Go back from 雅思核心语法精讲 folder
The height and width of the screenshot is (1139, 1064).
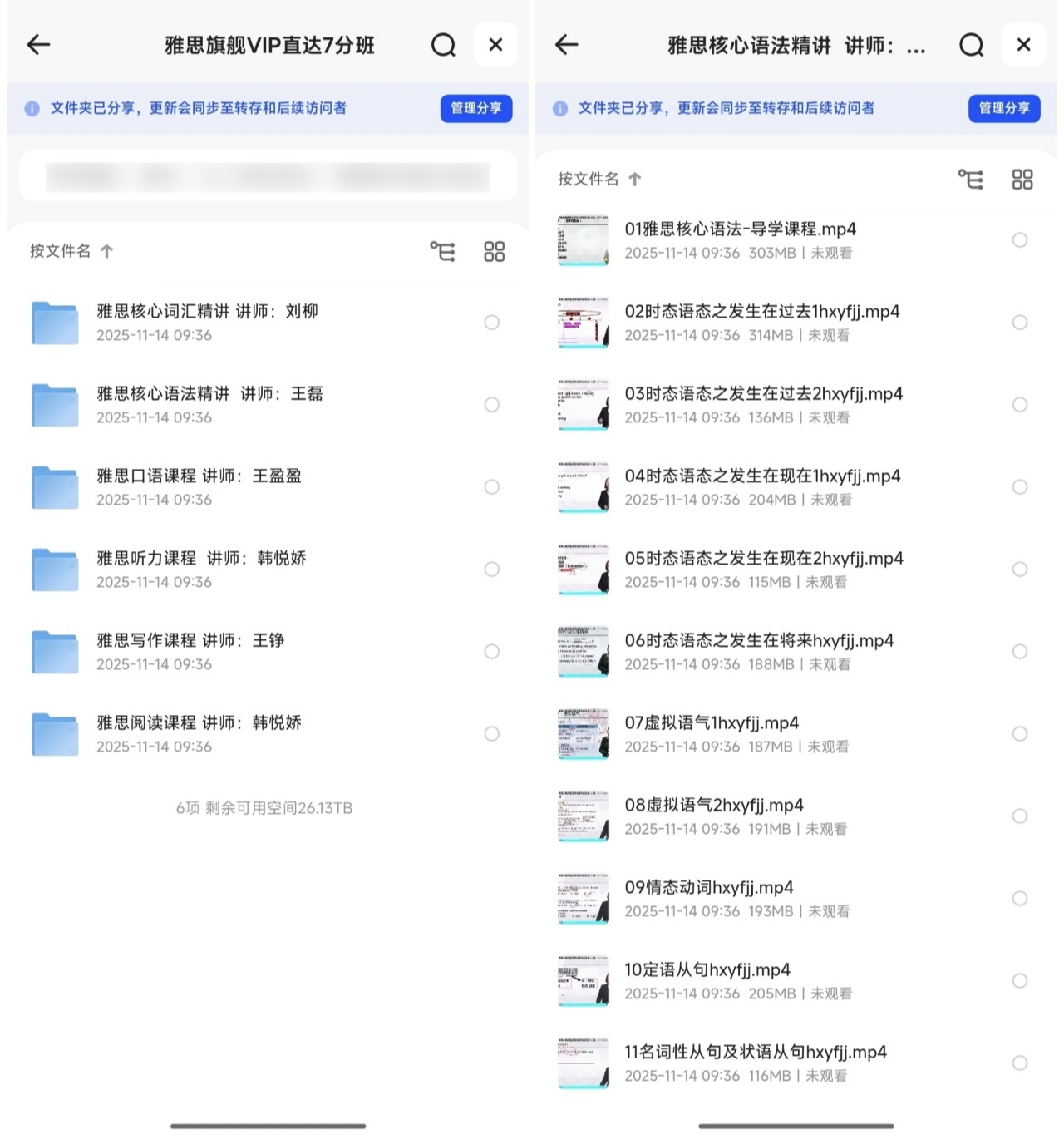[566, 45]
